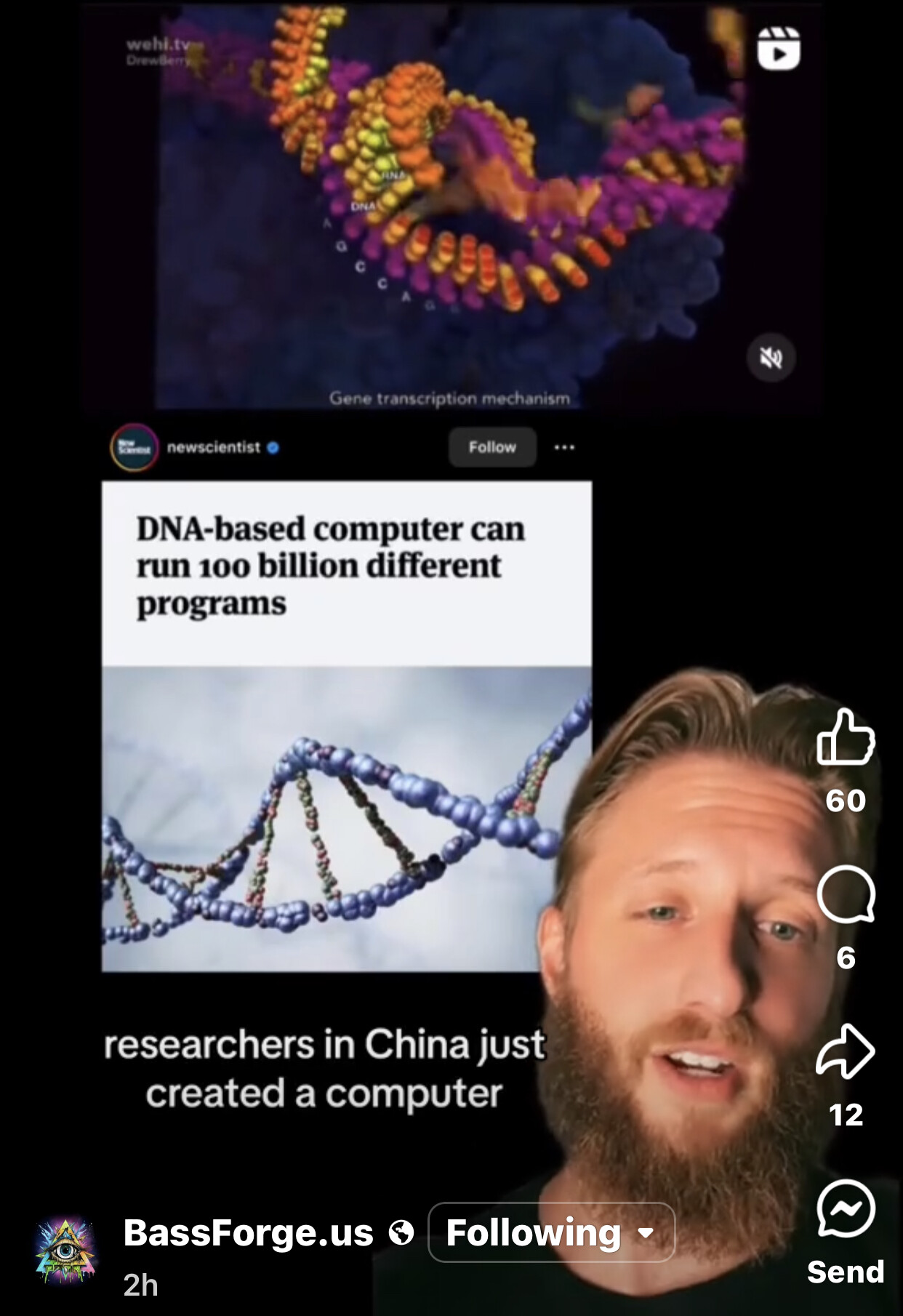
Task: Open the BassForge.us page name
Action: coord(248,1232)
